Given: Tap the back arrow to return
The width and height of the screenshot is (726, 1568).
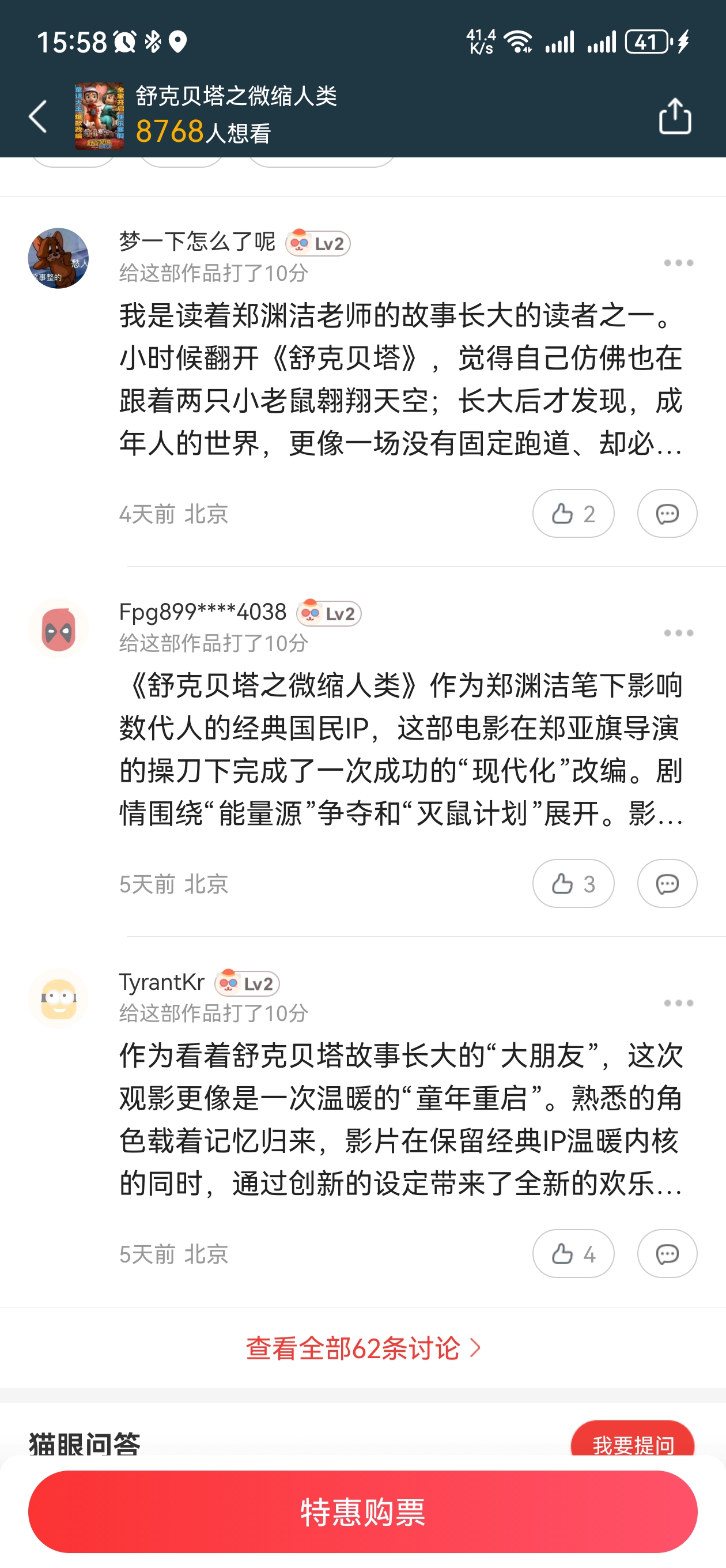Looking at the screenshot, I should tap(37, 116).
